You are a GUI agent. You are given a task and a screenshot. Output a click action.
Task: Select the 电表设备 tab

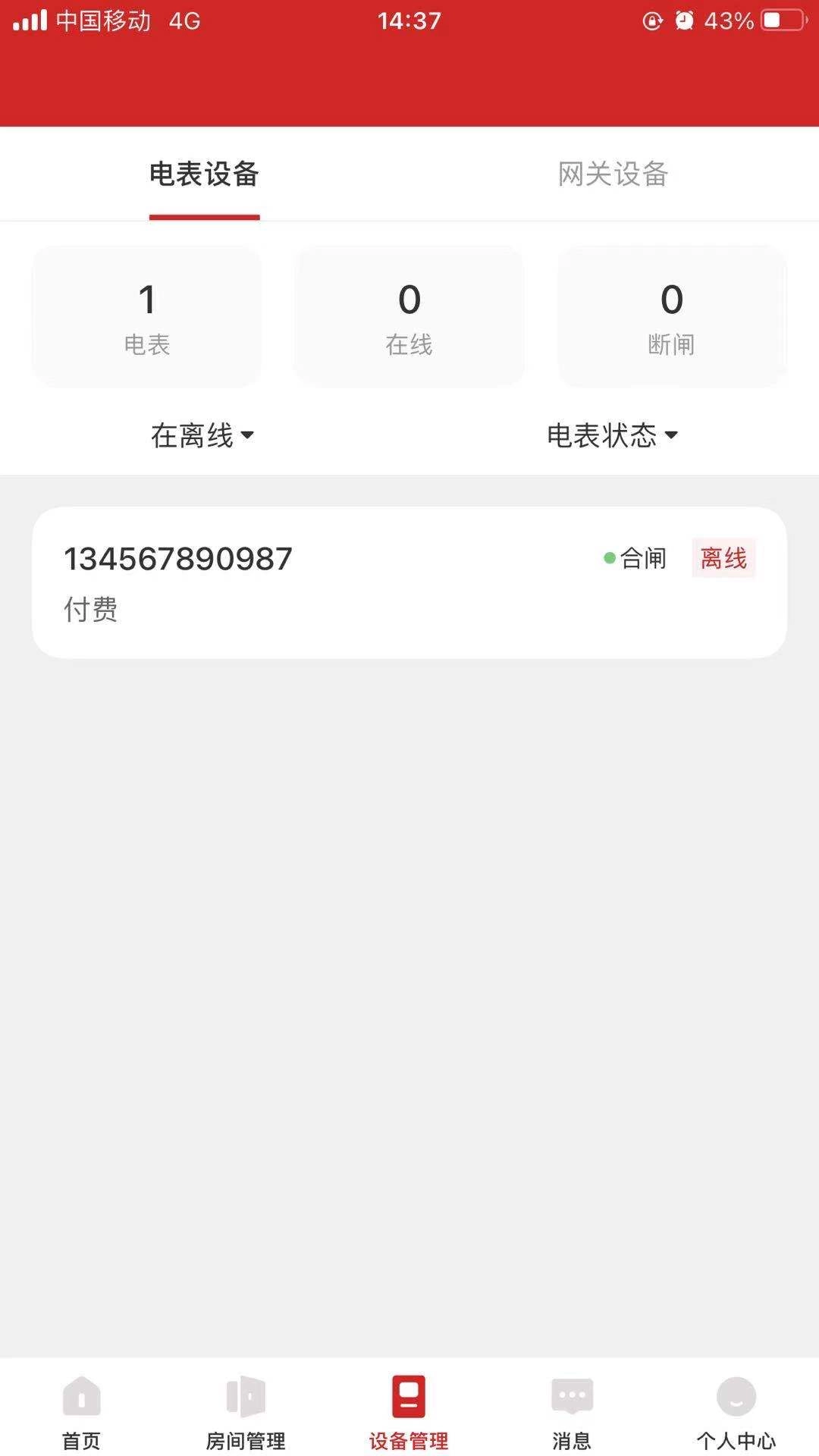coord(204,174)
